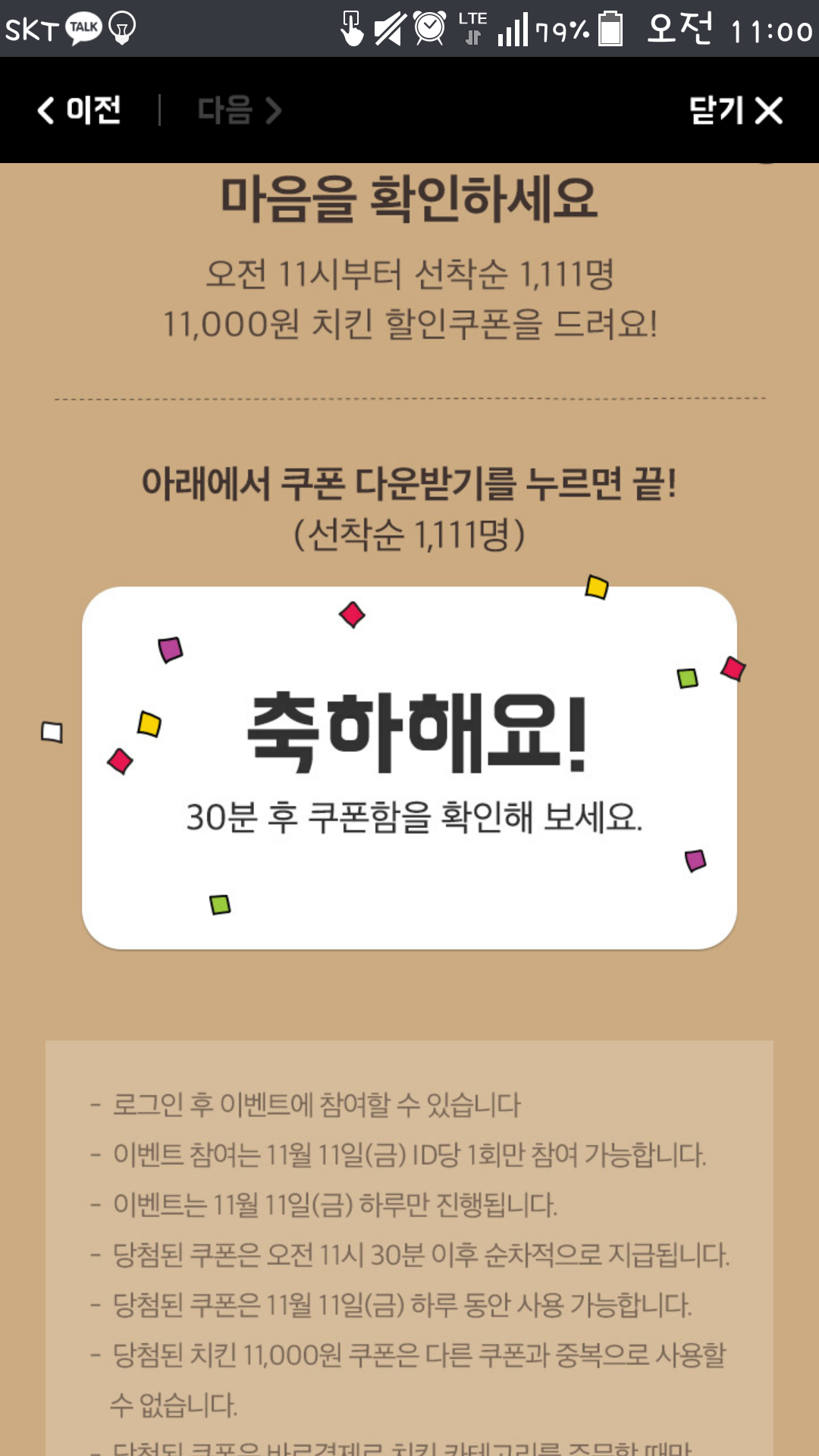
Task: Tap the 다음 forward button
Action: (x=240, y=110)
